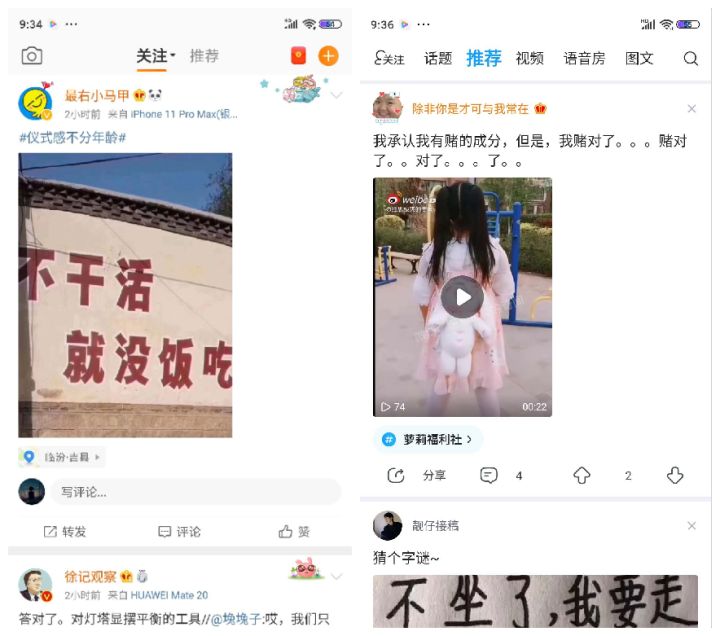This screenshot has width=720, height=636.
Task: Open the red envelope icon
Action: (298, 56)
